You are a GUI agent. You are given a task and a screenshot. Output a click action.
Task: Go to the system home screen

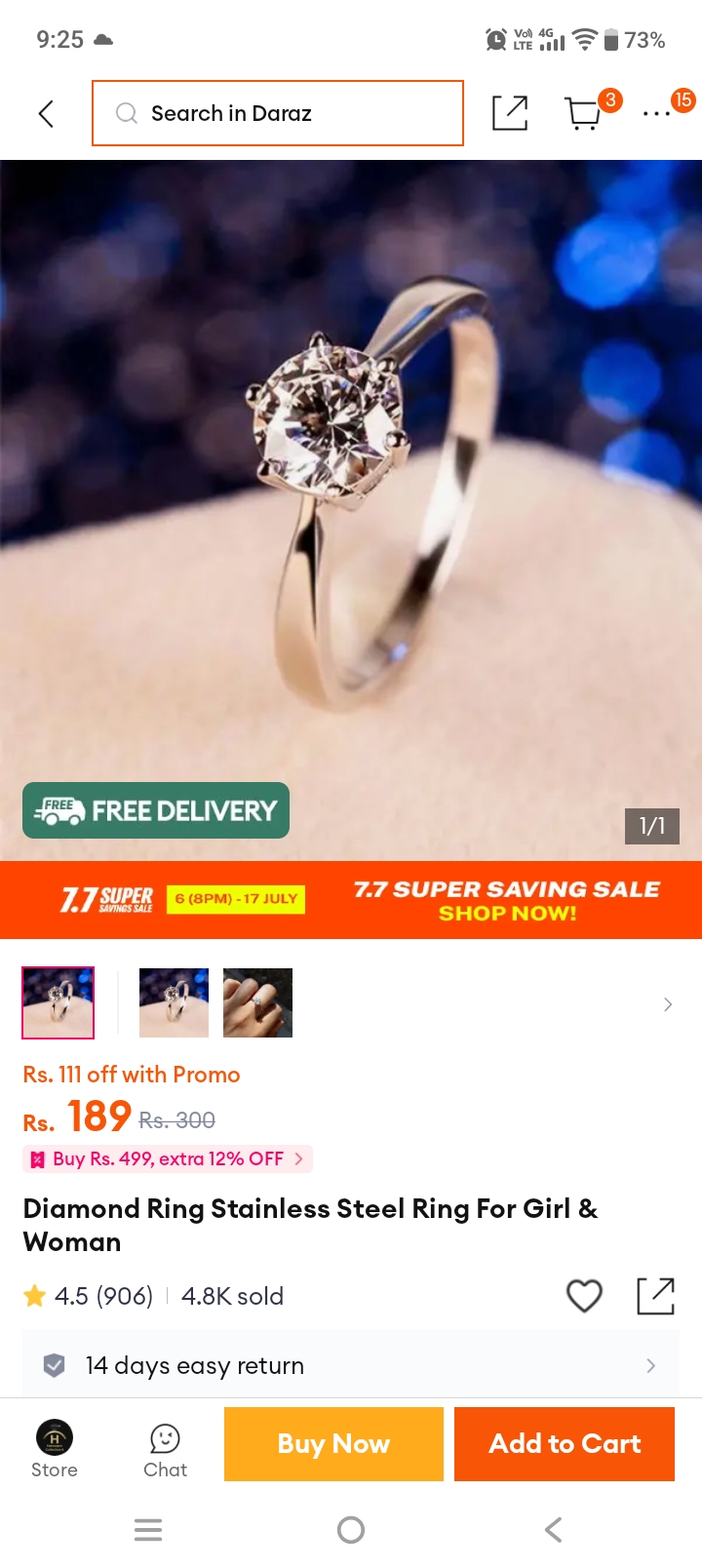point(351,1530)
